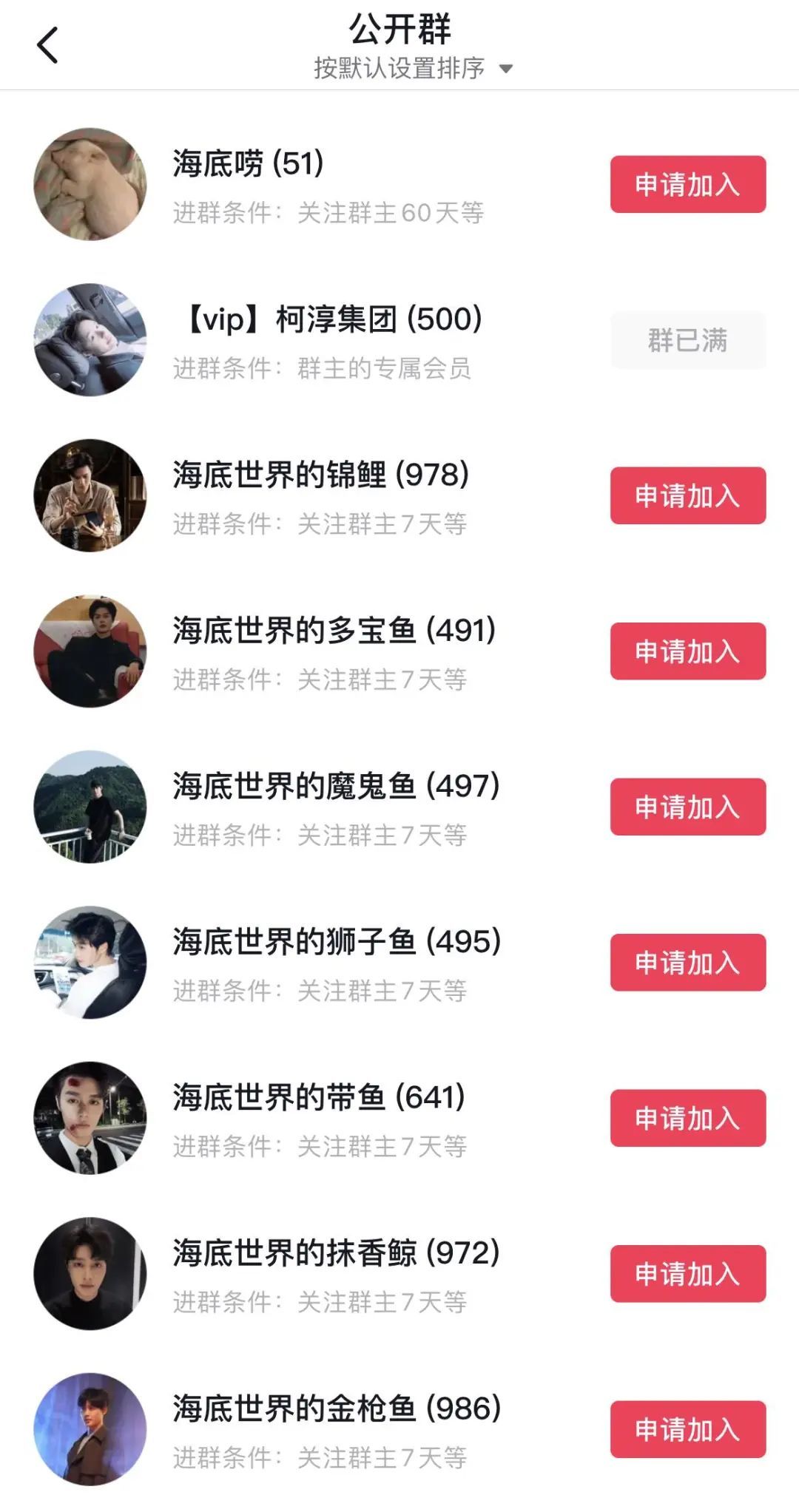Viewport: 799px width, 1512px height.
Task: Apply to join 海底世界的金枪鱼
Action: 687,1430
